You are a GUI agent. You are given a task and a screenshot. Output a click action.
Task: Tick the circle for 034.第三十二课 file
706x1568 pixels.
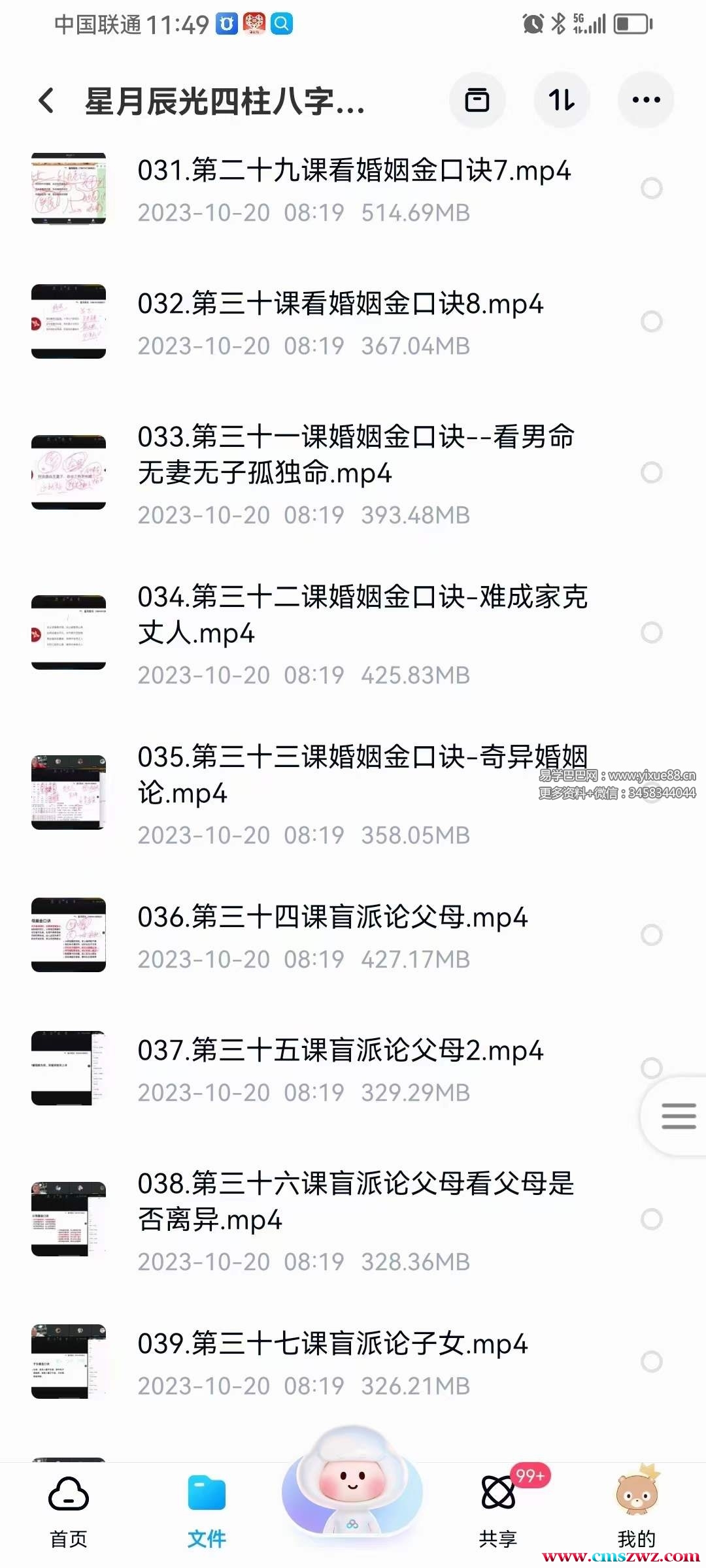pos(651,632)
